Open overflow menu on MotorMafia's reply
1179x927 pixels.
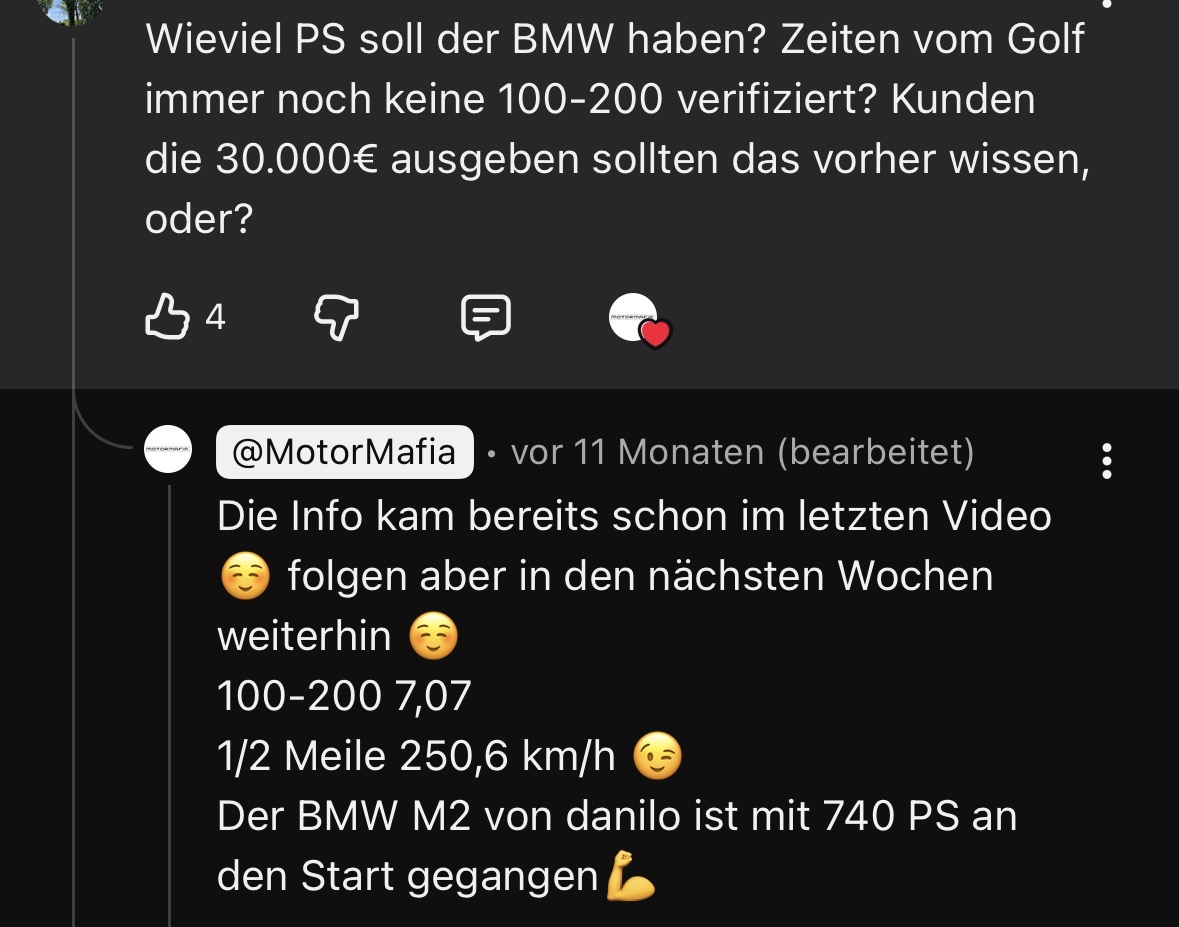pos(1106,461)
